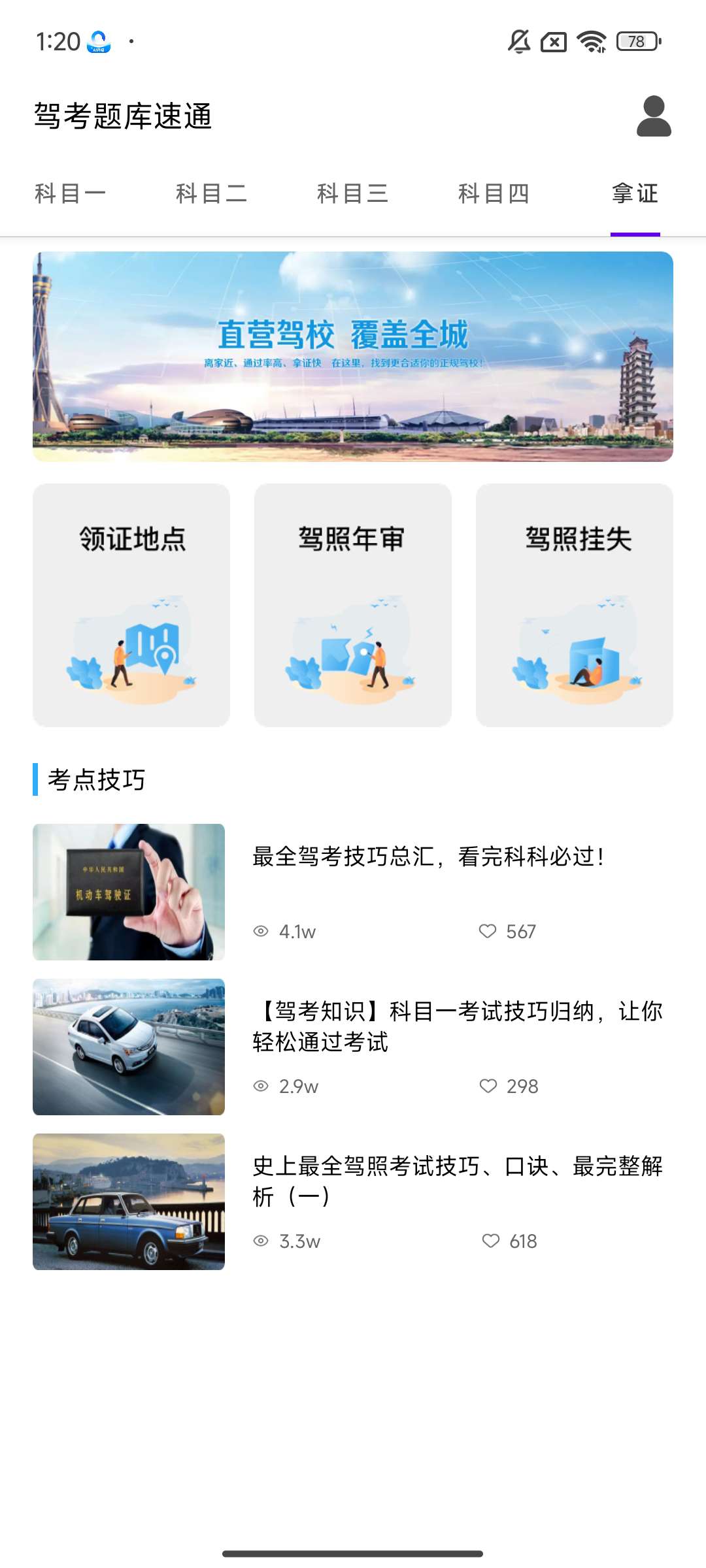Read article 最全驾考技巧总汇，看完科科必过
Viewport: 706px width, 1568px height.
[428, 857]
